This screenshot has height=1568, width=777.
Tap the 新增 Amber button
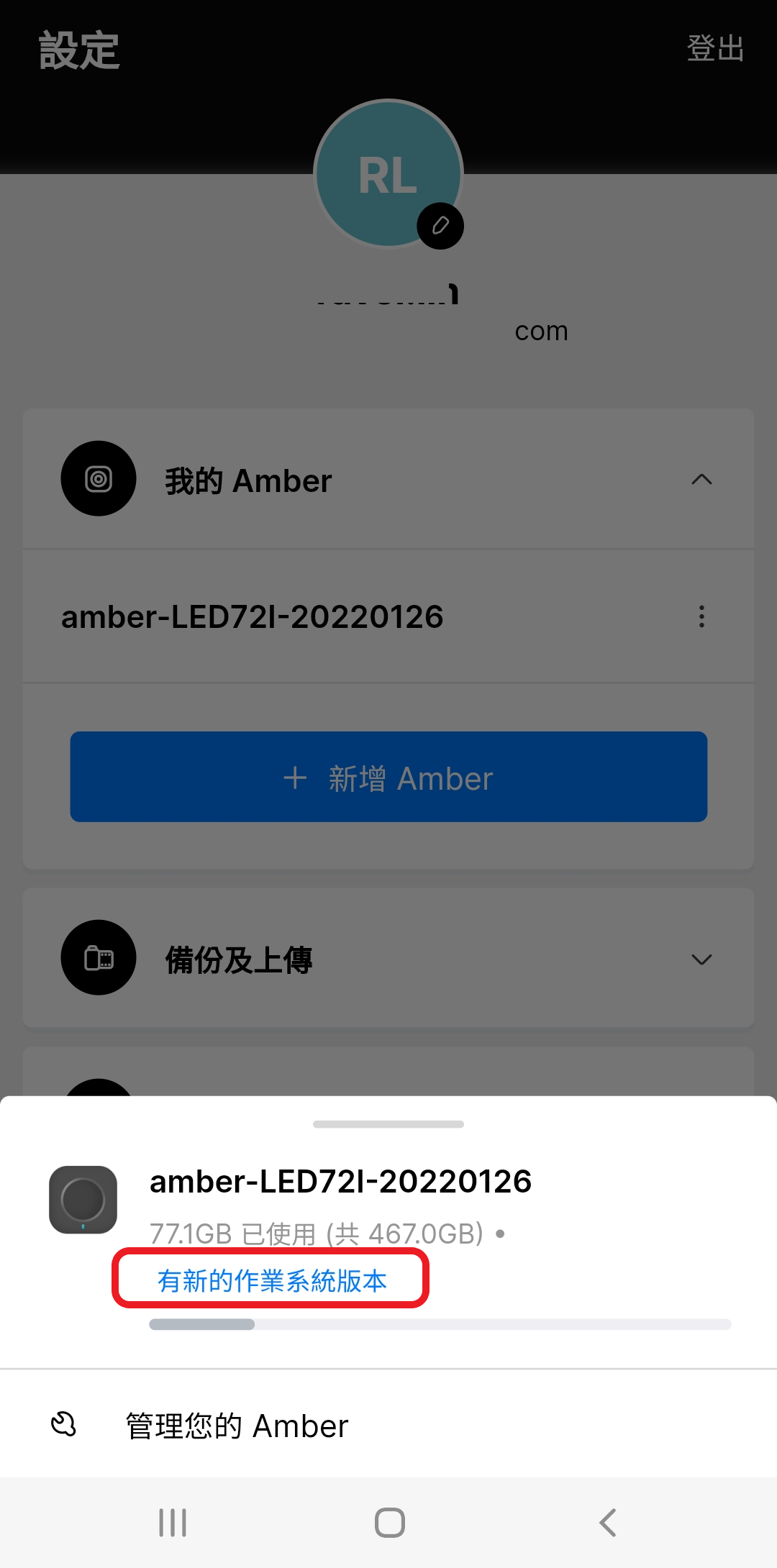click(x=388, y=777)
